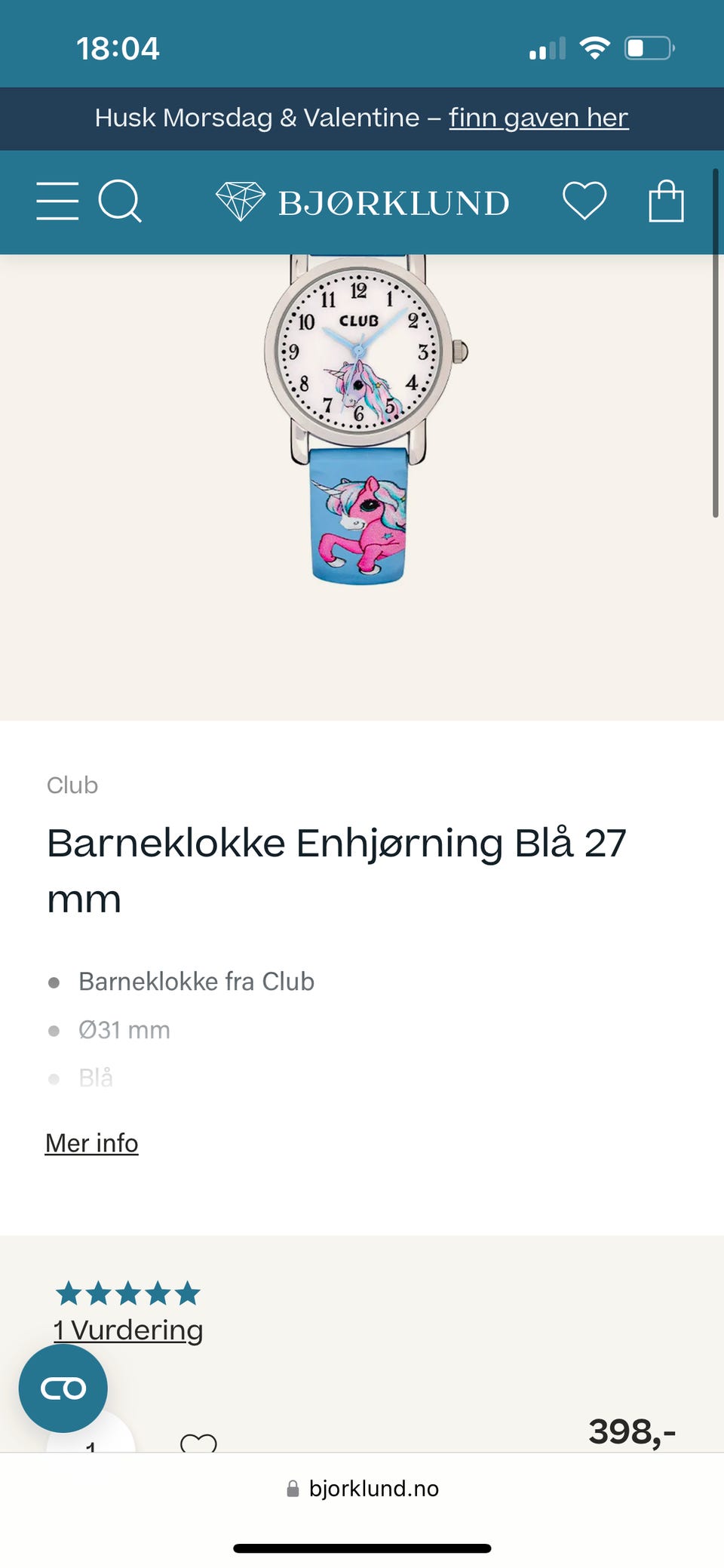Image resolution: width=724 pixels, height=1568 pixels.
Task: Tap the unicorn watch product image
Action: click(362, 423)
